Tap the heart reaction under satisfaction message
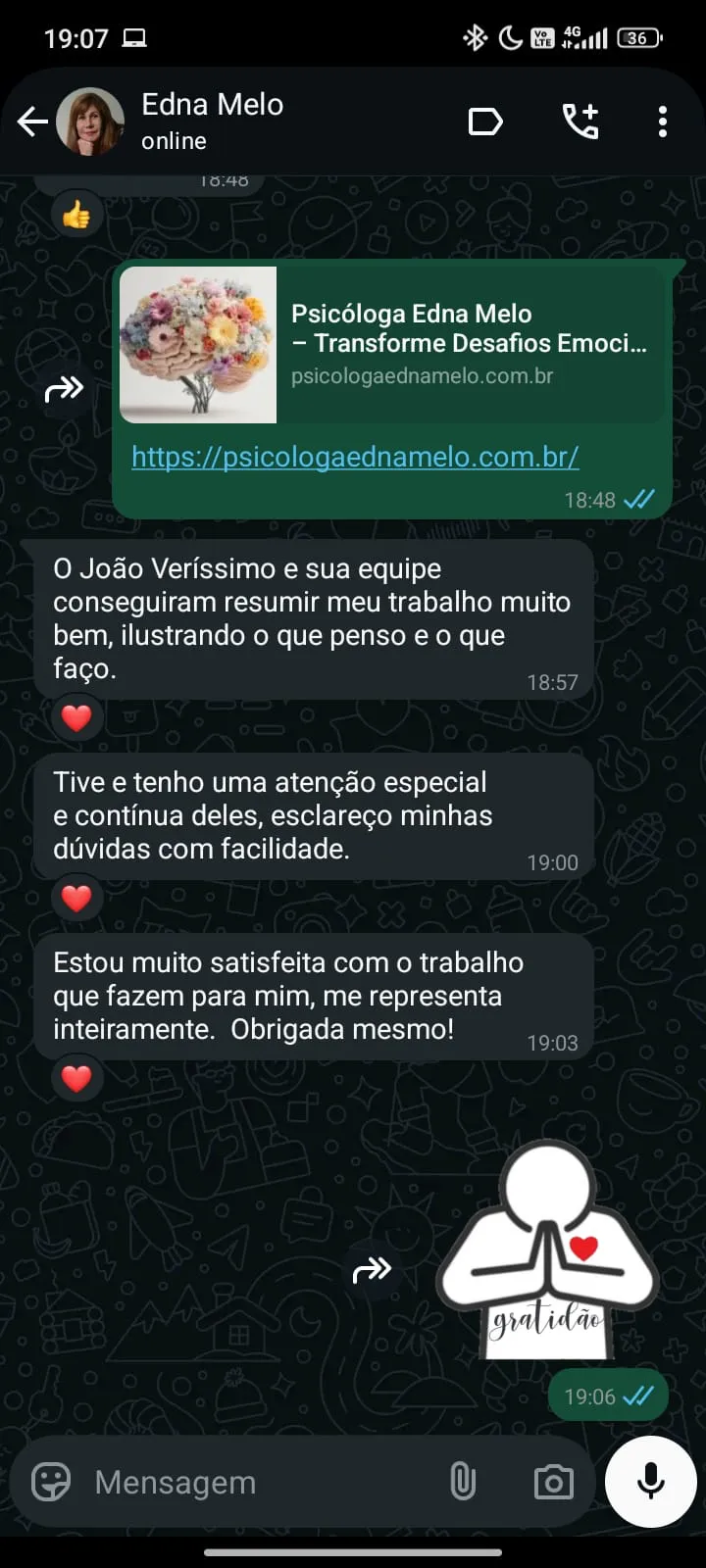 click(x=76, y=1077)
